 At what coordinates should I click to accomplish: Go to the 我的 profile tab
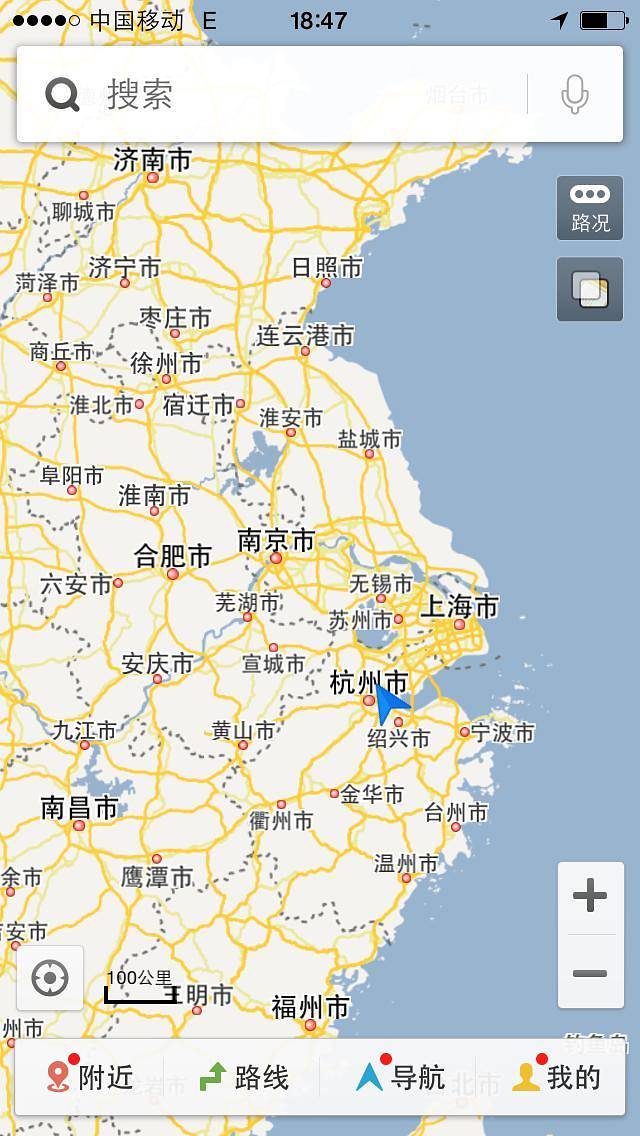click(x=556, y=1077)
